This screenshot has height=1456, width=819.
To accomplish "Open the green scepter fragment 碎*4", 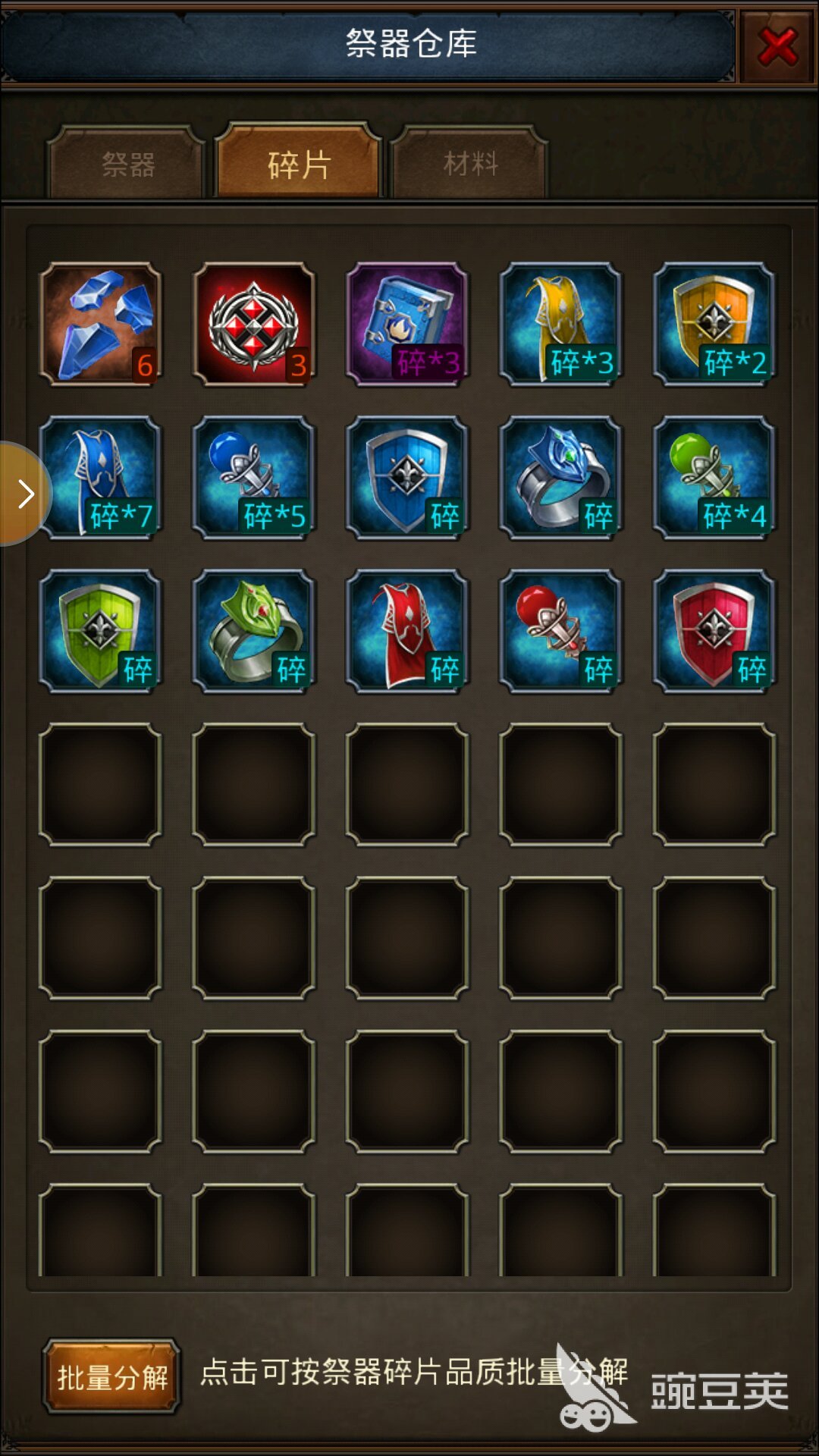I will (714, 478).
